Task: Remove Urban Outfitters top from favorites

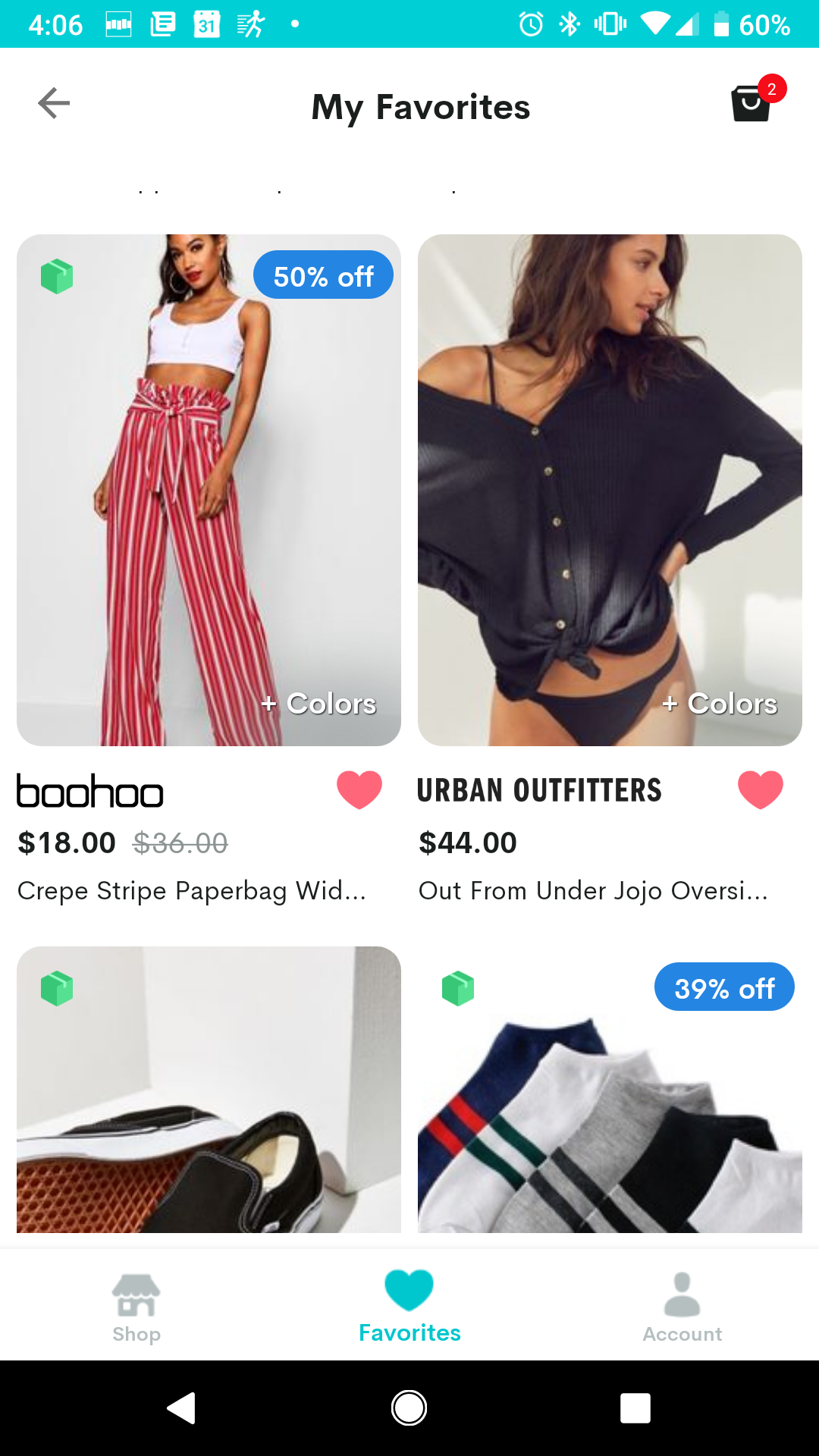Action: click(760, 789)
